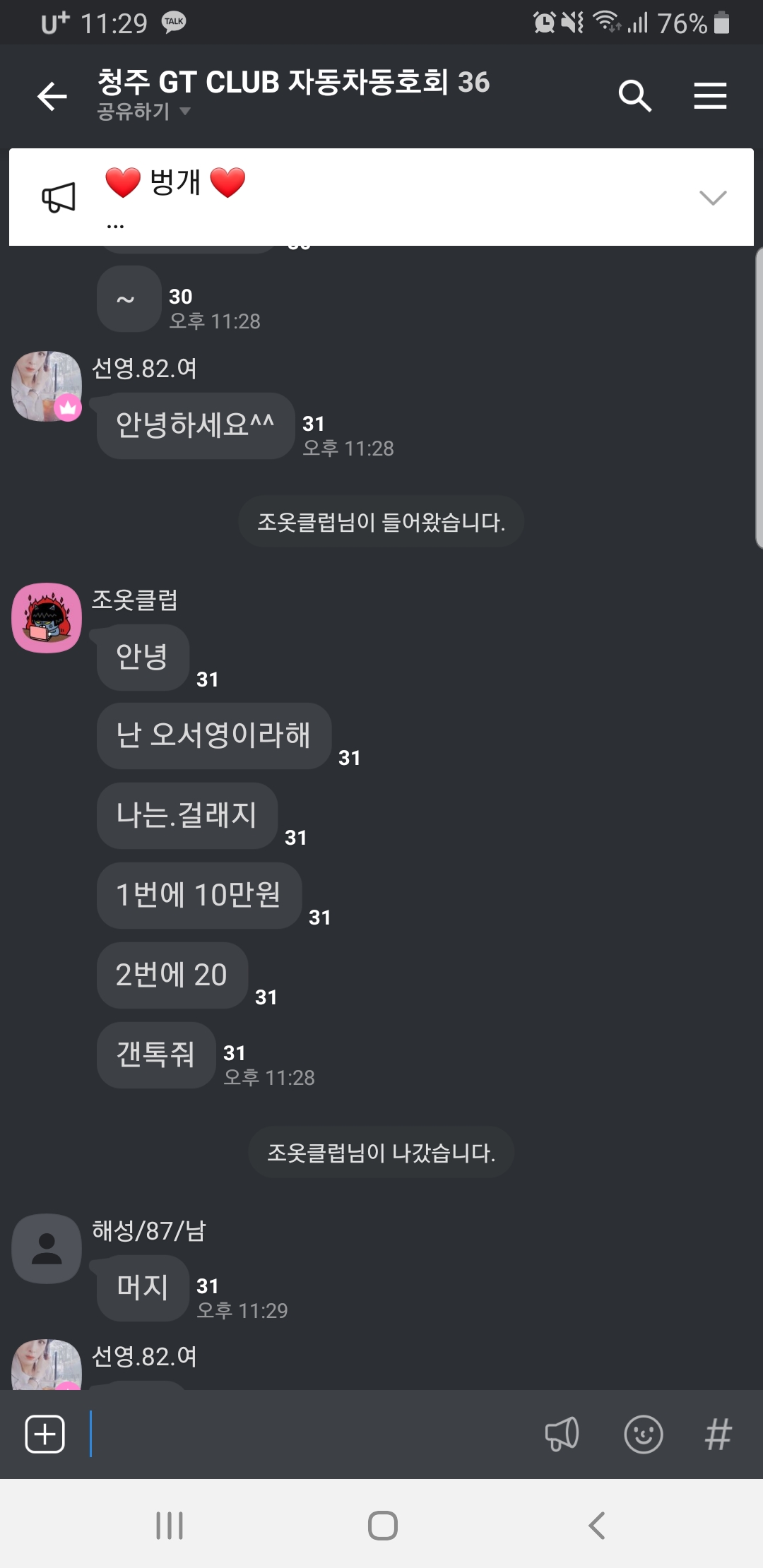Open the plus attachment menu
The width and height of the screenshot is (763, 1568).
[x=45, y=1434]
